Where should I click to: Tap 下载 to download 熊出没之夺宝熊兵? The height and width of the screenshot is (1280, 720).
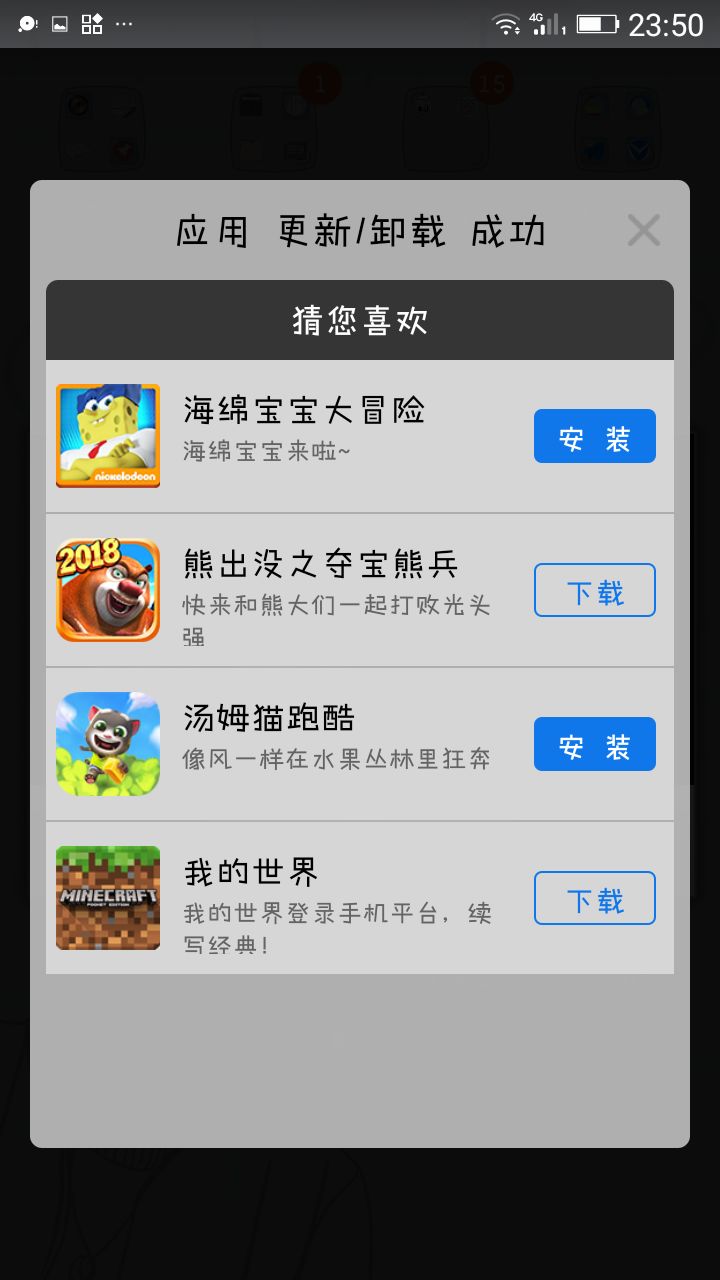(x=594, y=589)
